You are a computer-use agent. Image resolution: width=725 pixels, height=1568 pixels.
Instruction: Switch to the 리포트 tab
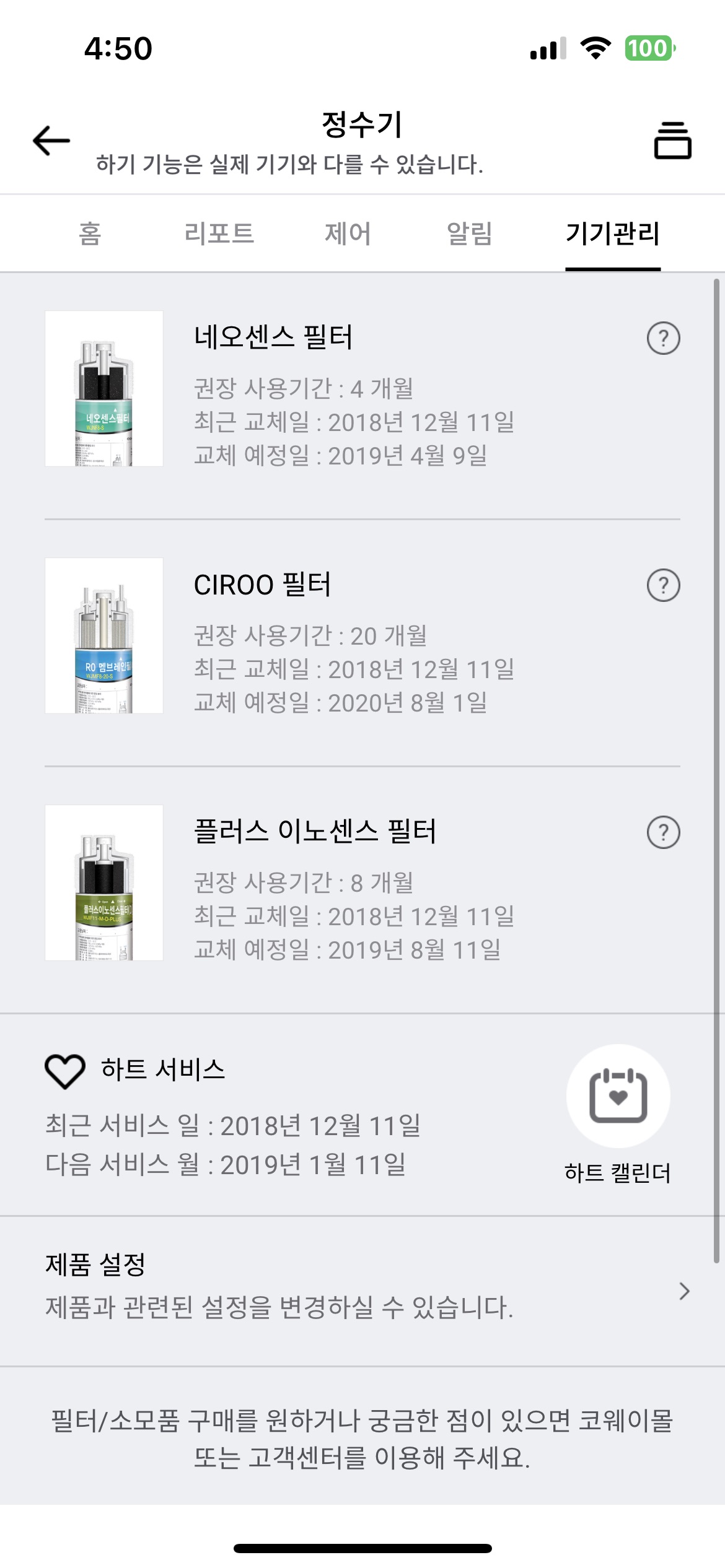(x=219, y=234)
